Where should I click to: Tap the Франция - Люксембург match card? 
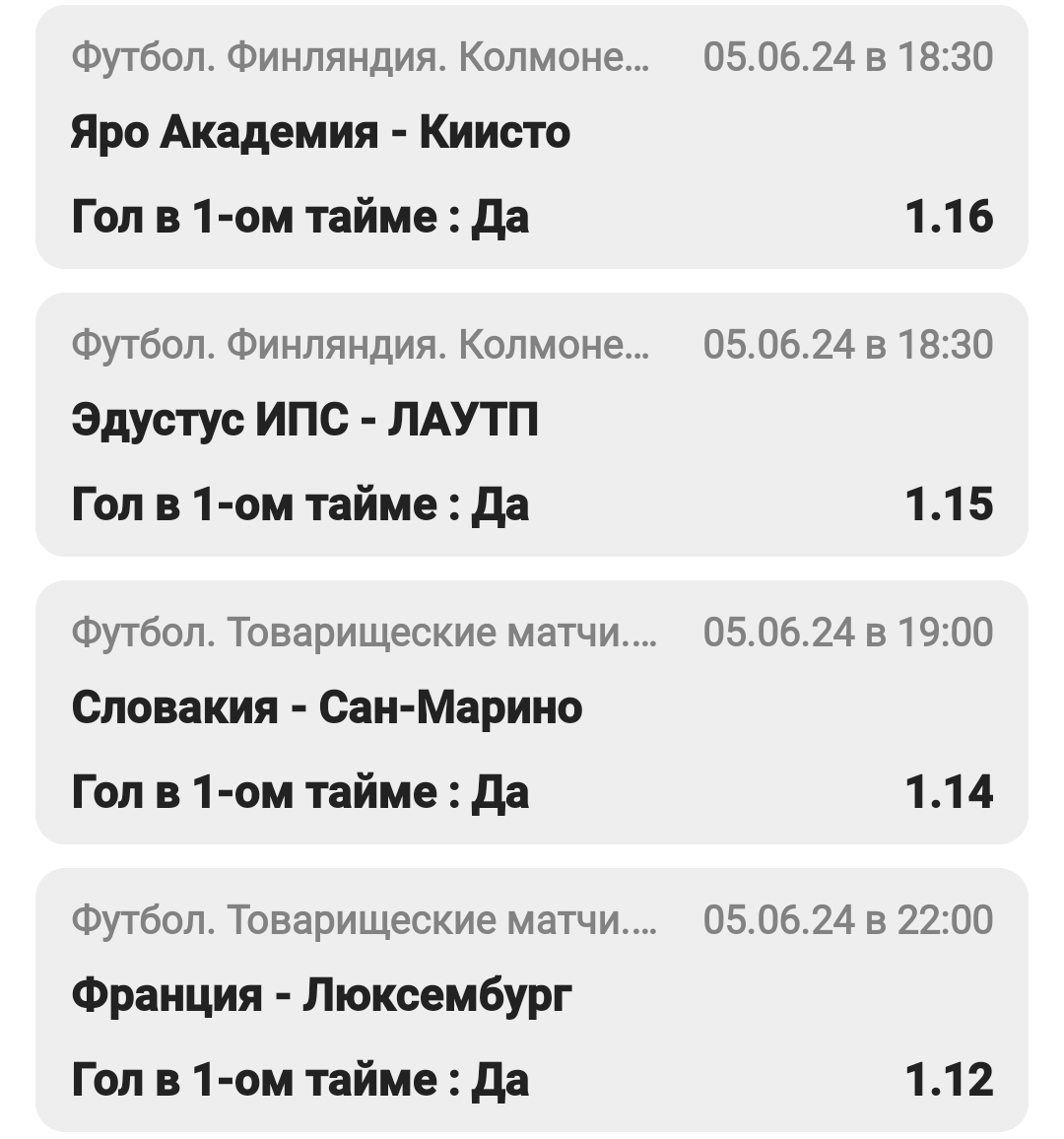[x=532, y=999]
